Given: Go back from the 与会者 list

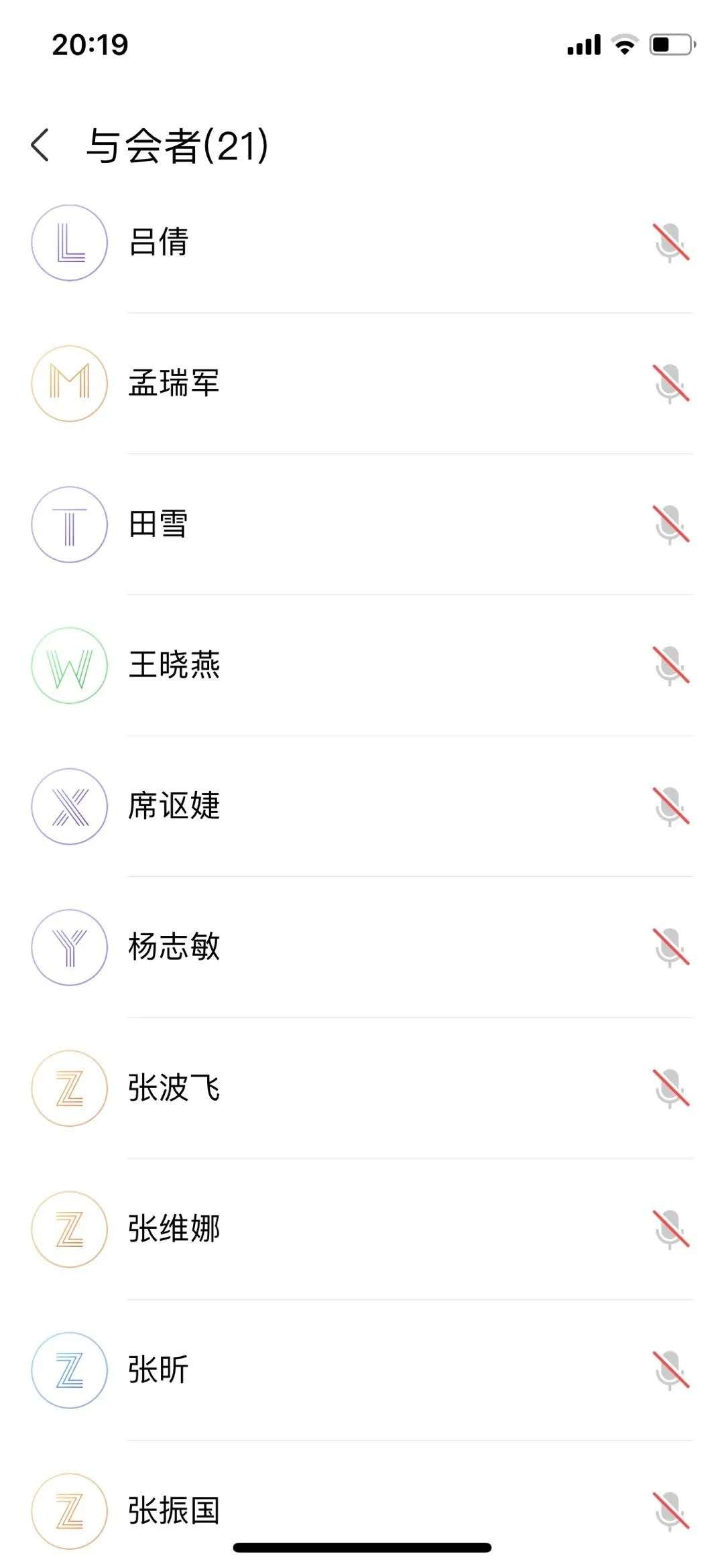Looking at the screenshot, I should [40, 145].
